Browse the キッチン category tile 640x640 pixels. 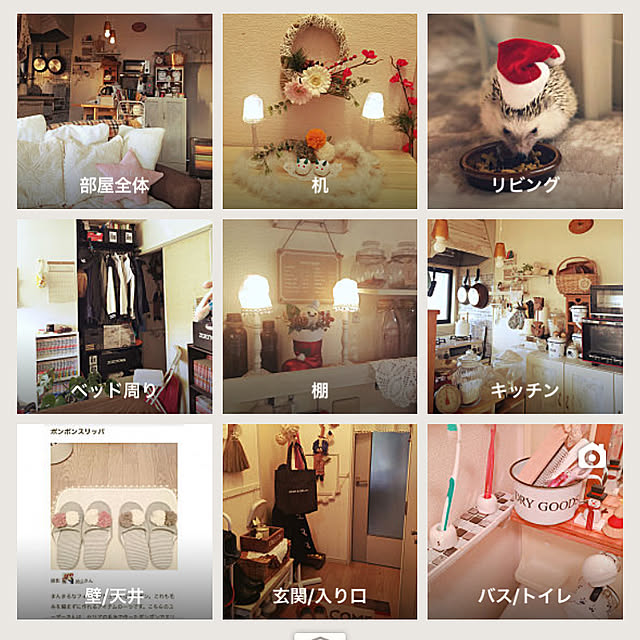(525, 316)
